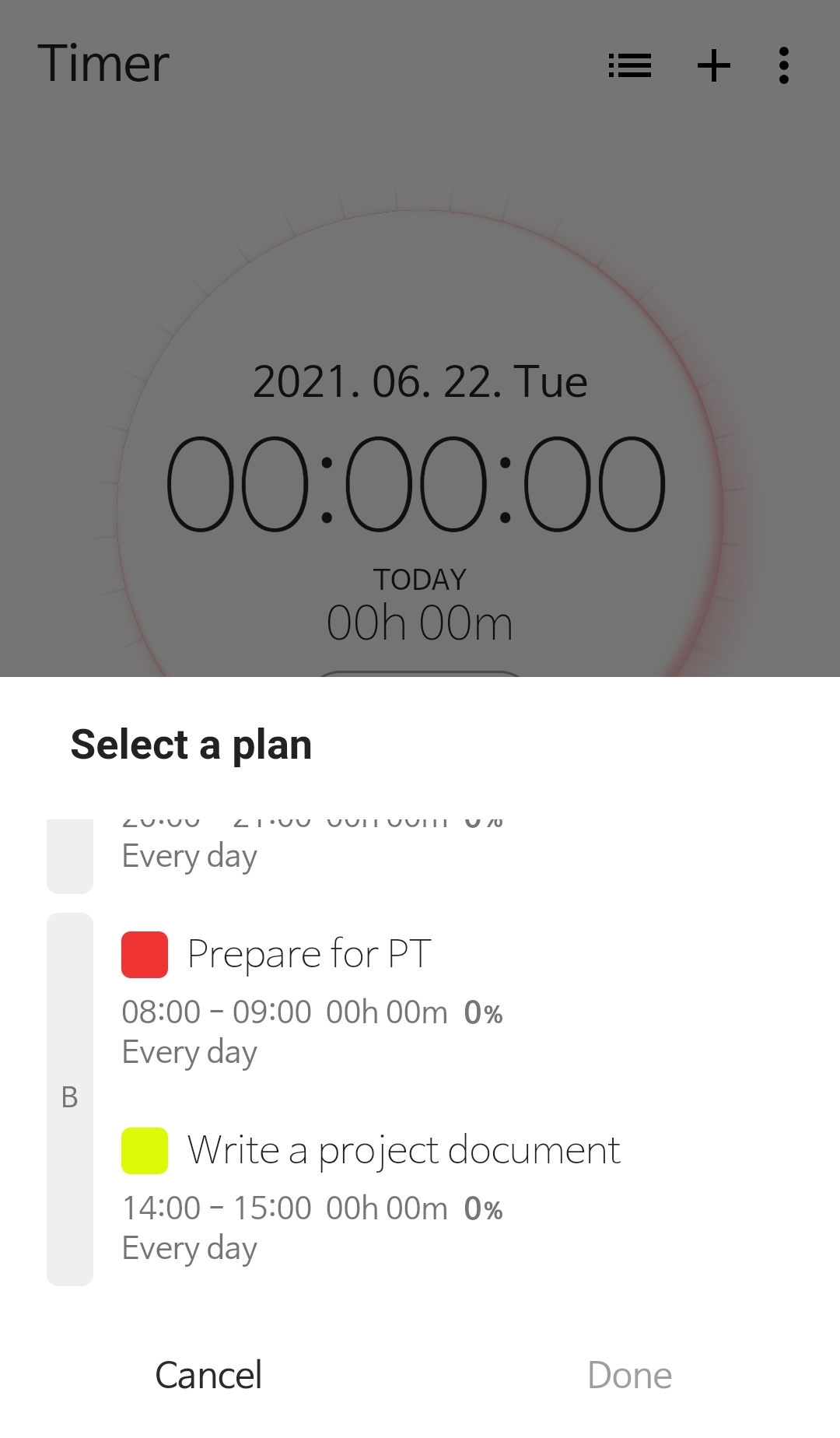Tap the plus icon to add a timer

coord(713,65)
